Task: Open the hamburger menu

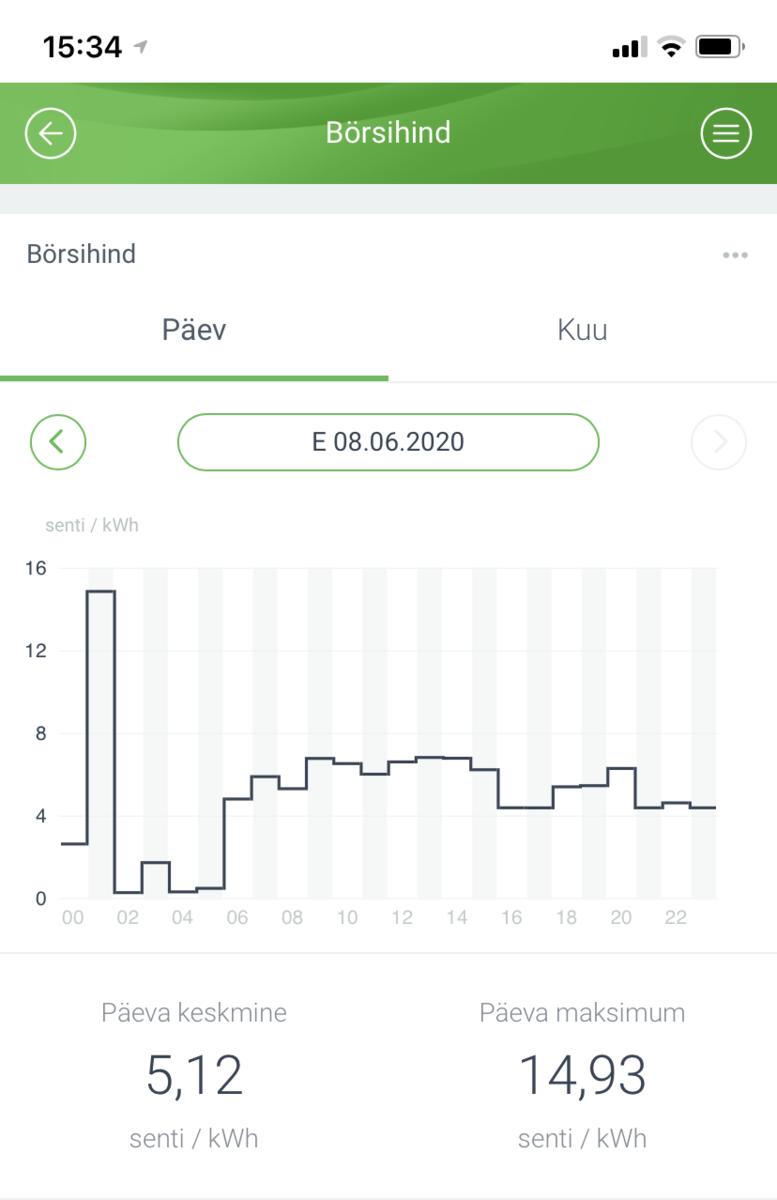Action: click(x=726, y=133)
